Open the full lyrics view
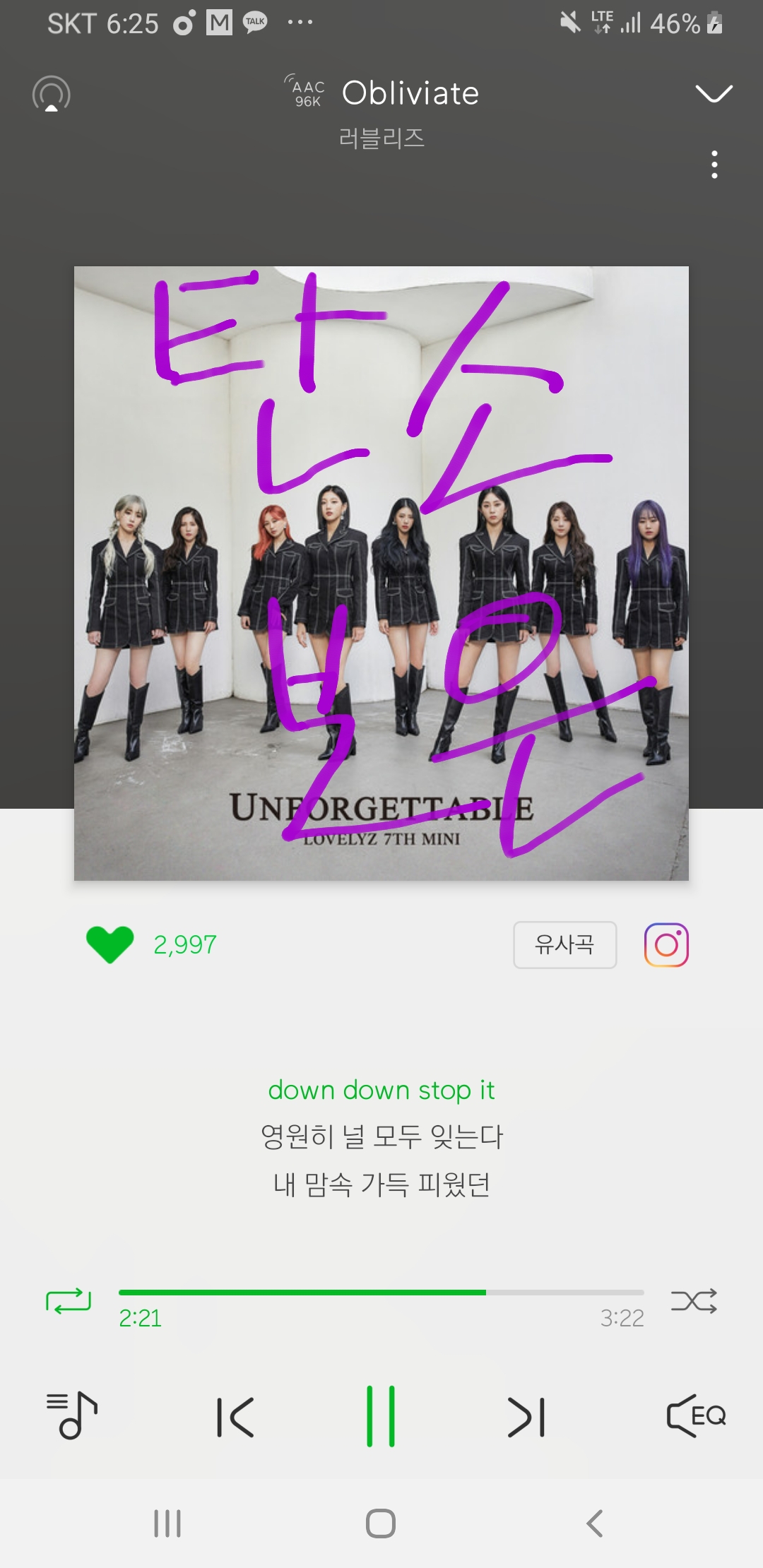This screenshot has width=763, height=1568. 381,1137
